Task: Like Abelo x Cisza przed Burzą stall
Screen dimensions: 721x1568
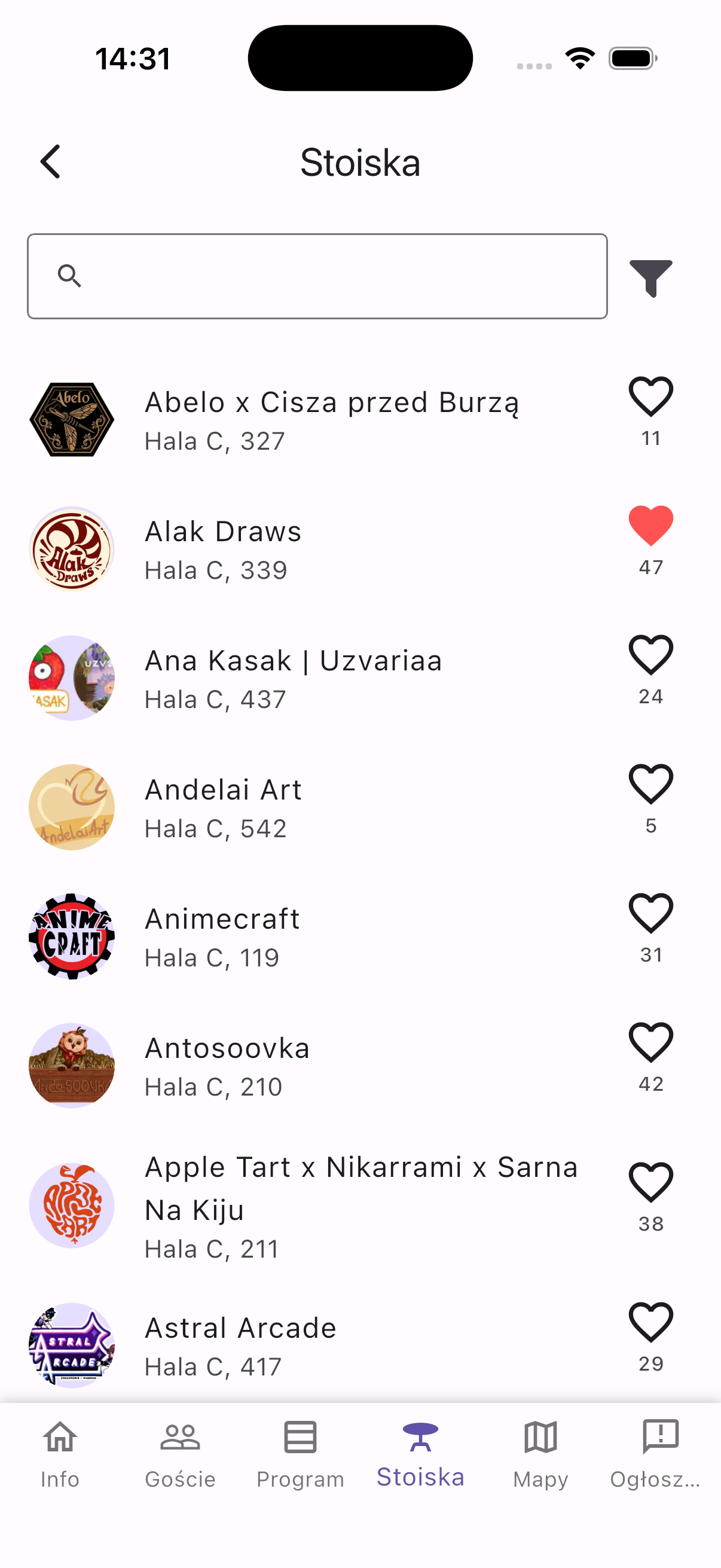Action: (x=650, y=397)
